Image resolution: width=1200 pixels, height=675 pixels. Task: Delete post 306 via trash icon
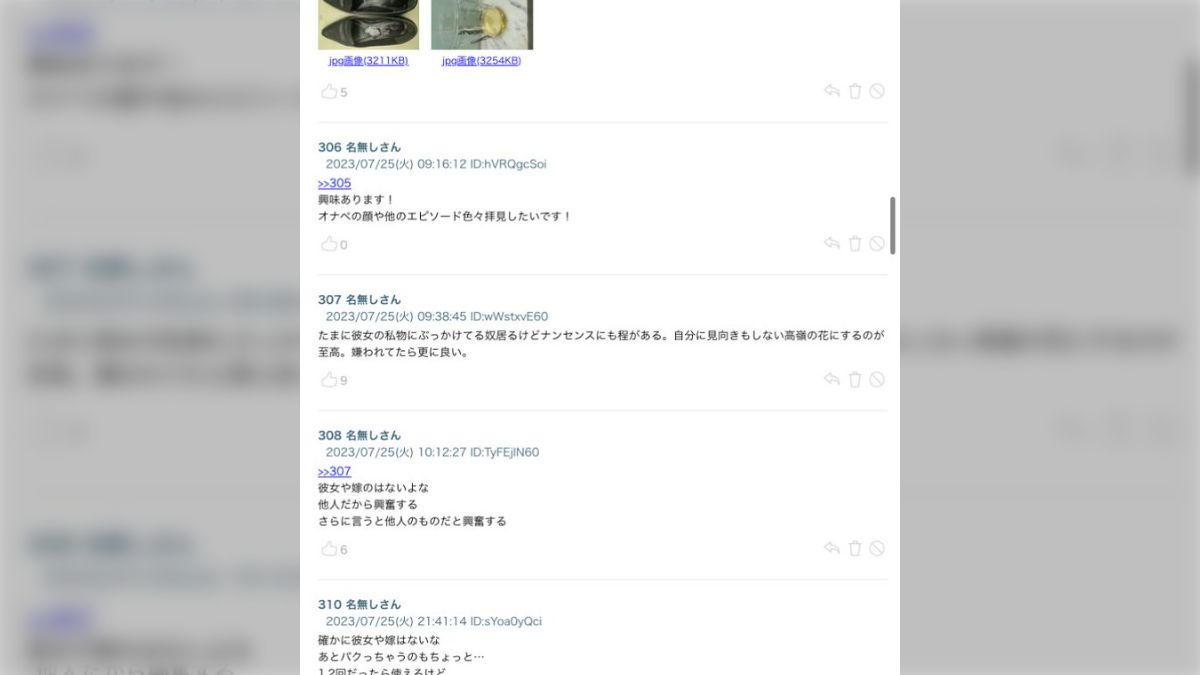point(855,243)
